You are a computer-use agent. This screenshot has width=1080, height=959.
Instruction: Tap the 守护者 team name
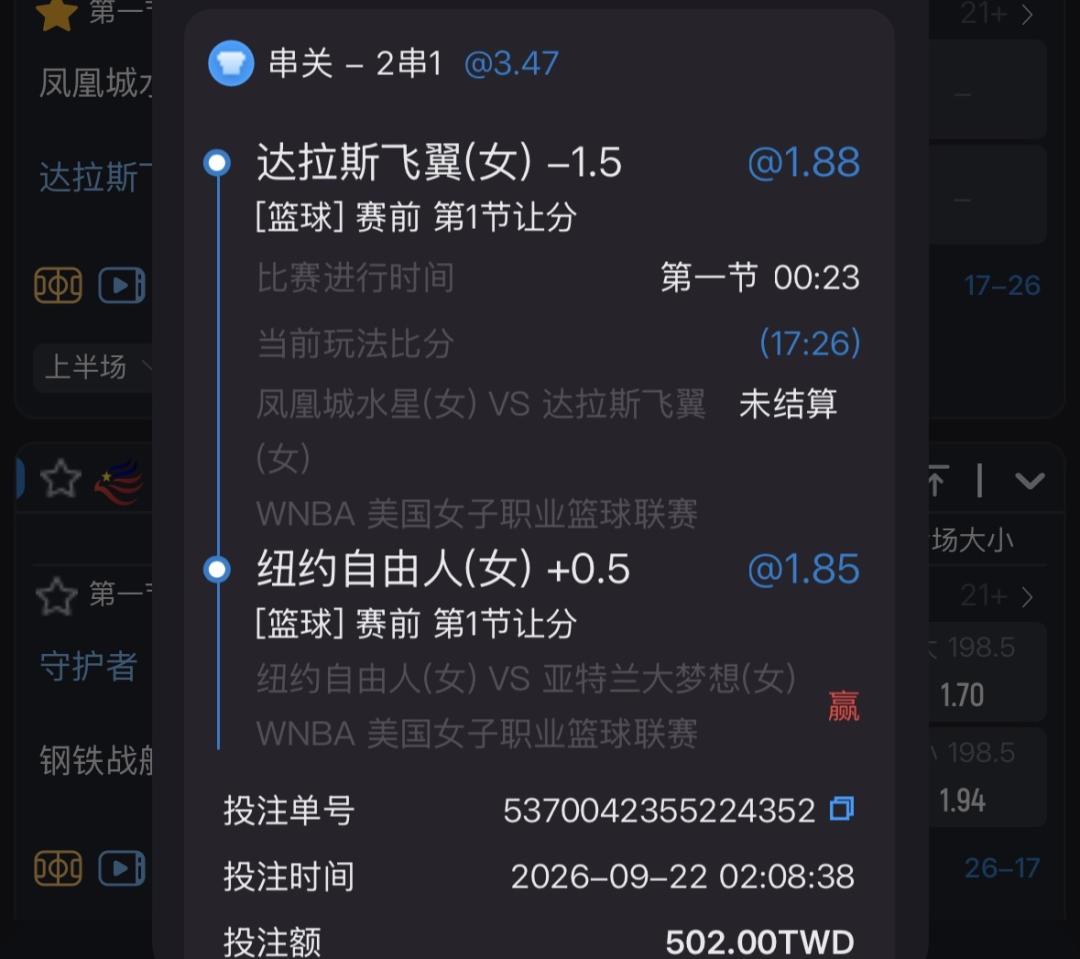coord(89,666)
